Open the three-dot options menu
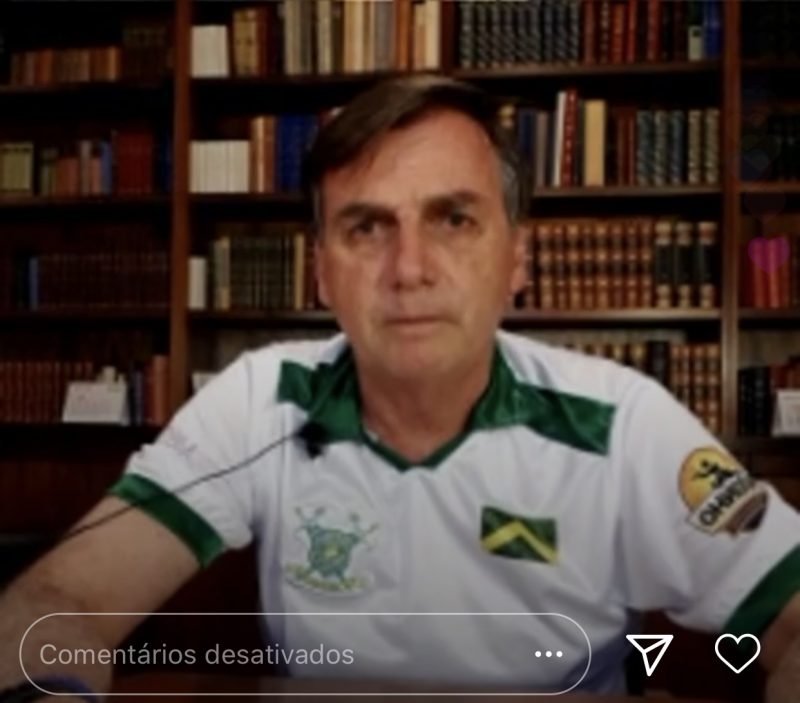This screenshot has width=800, height=703. (549, 655)
